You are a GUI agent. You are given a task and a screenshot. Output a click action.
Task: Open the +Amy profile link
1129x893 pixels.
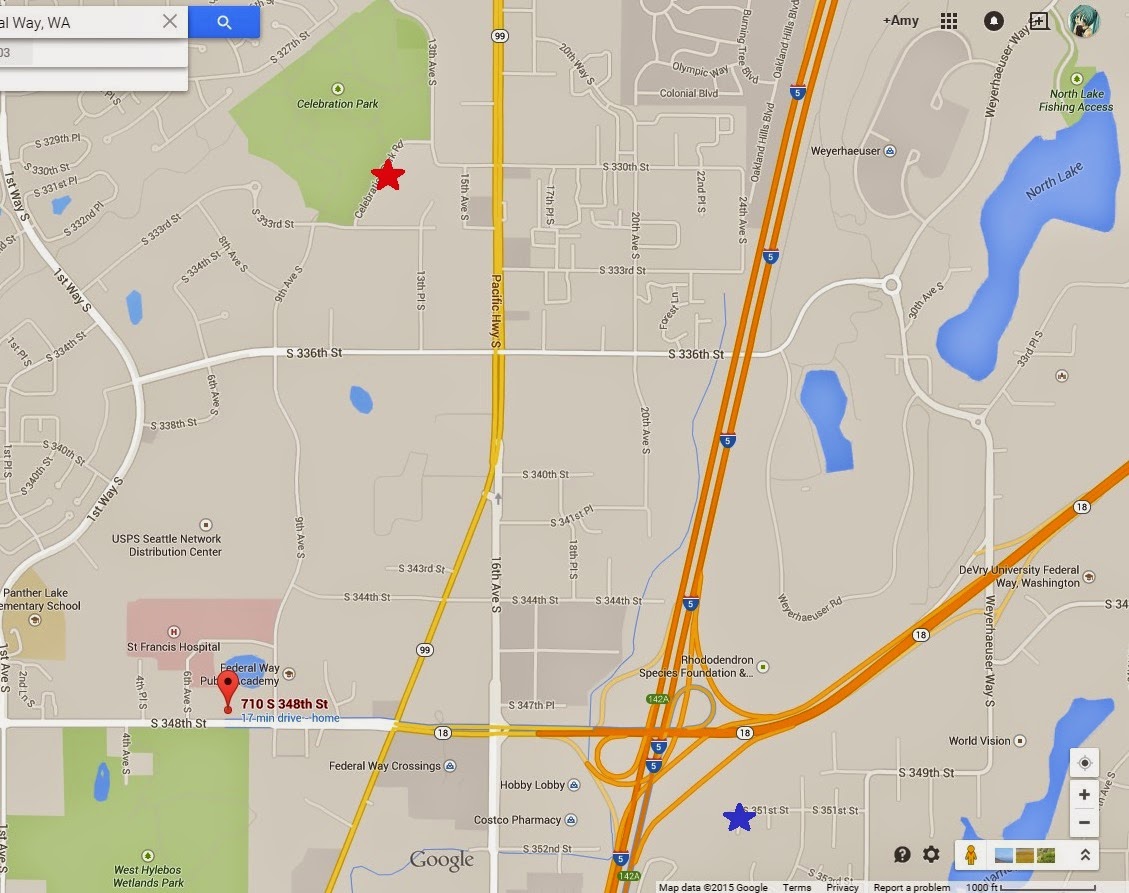click(x=900, y=21)
